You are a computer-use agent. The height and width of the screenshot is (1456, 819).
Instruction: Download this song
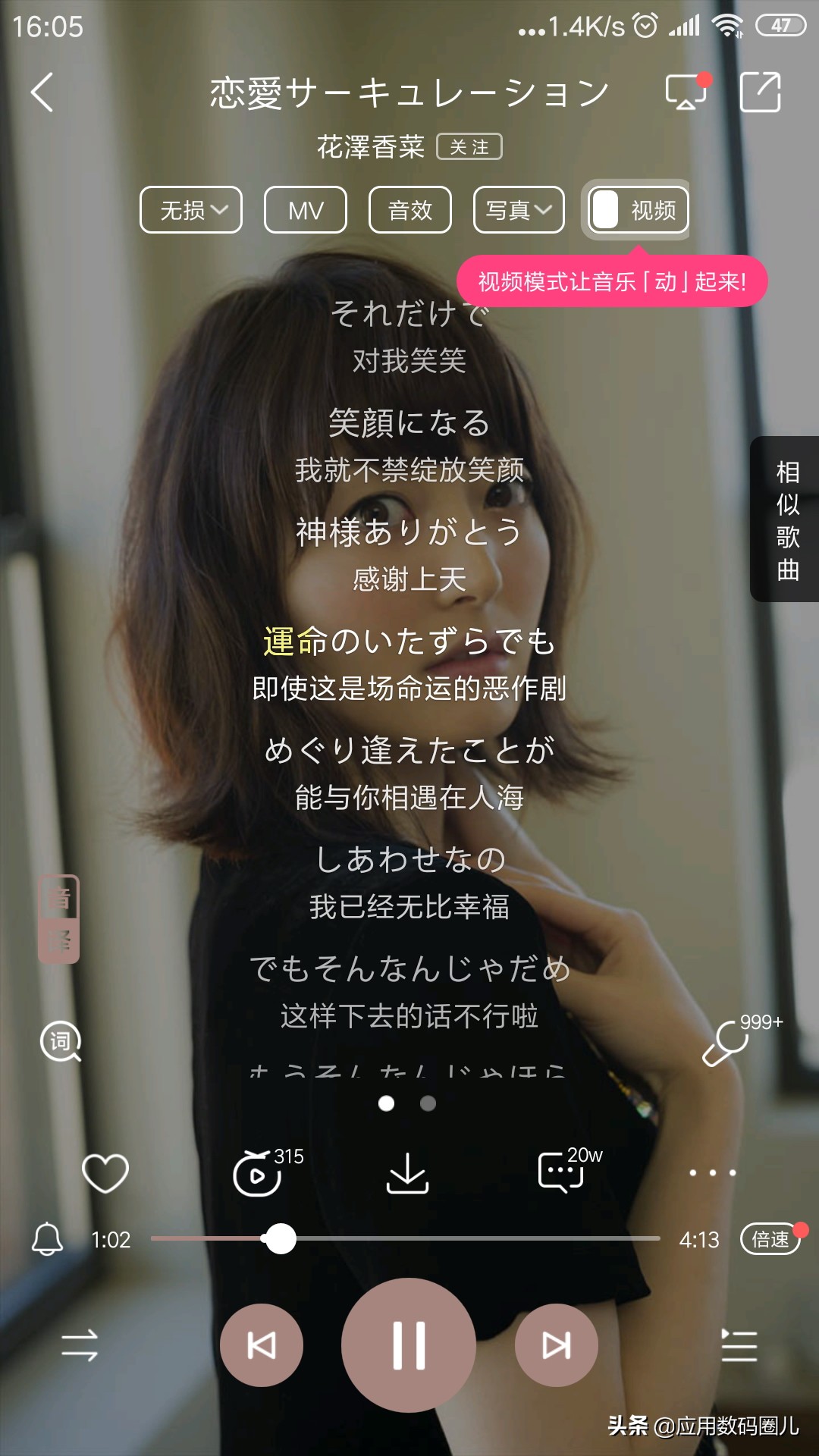408,1173
